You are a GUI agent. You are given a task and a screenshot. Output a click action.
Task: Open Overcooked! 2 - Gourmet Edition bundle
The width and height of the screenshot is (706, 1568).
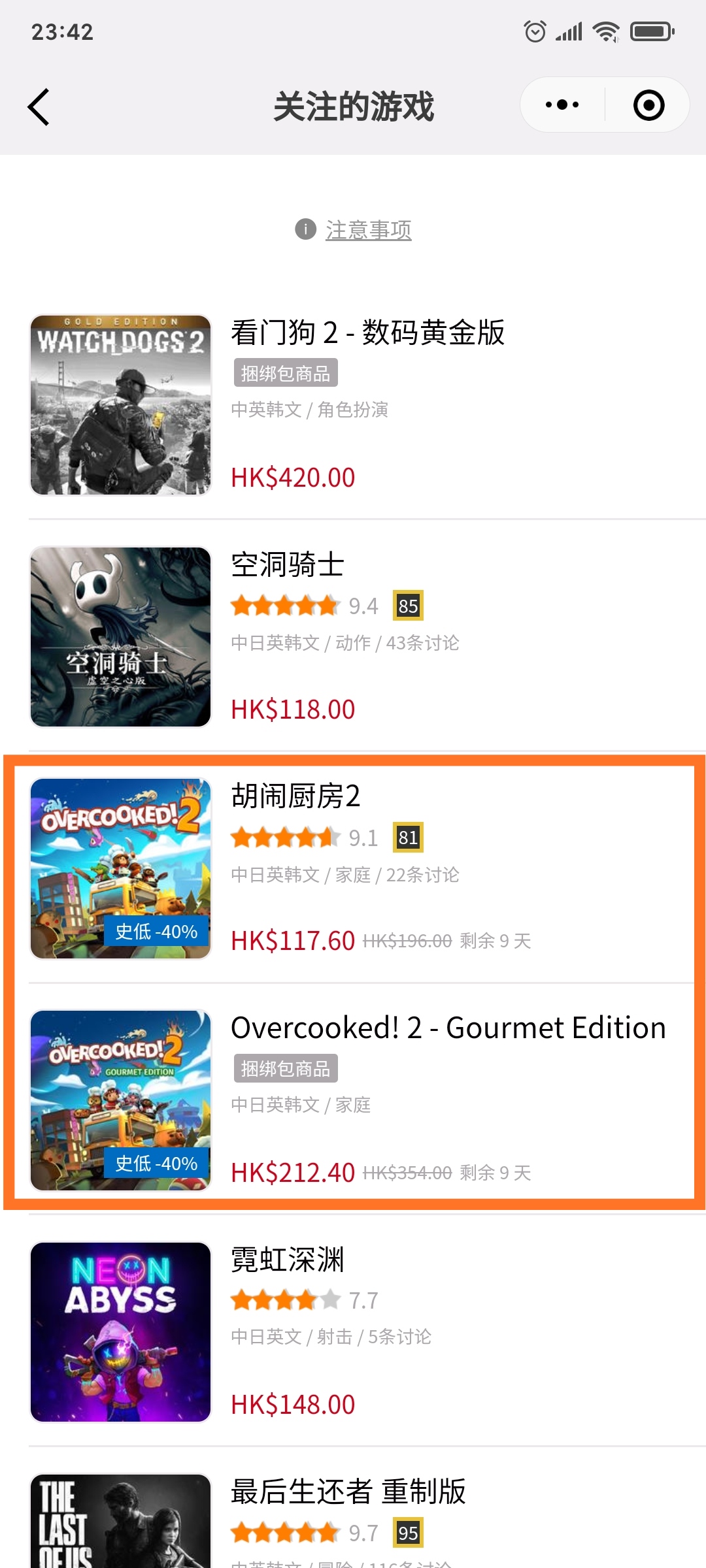(x=448, y=1028)
